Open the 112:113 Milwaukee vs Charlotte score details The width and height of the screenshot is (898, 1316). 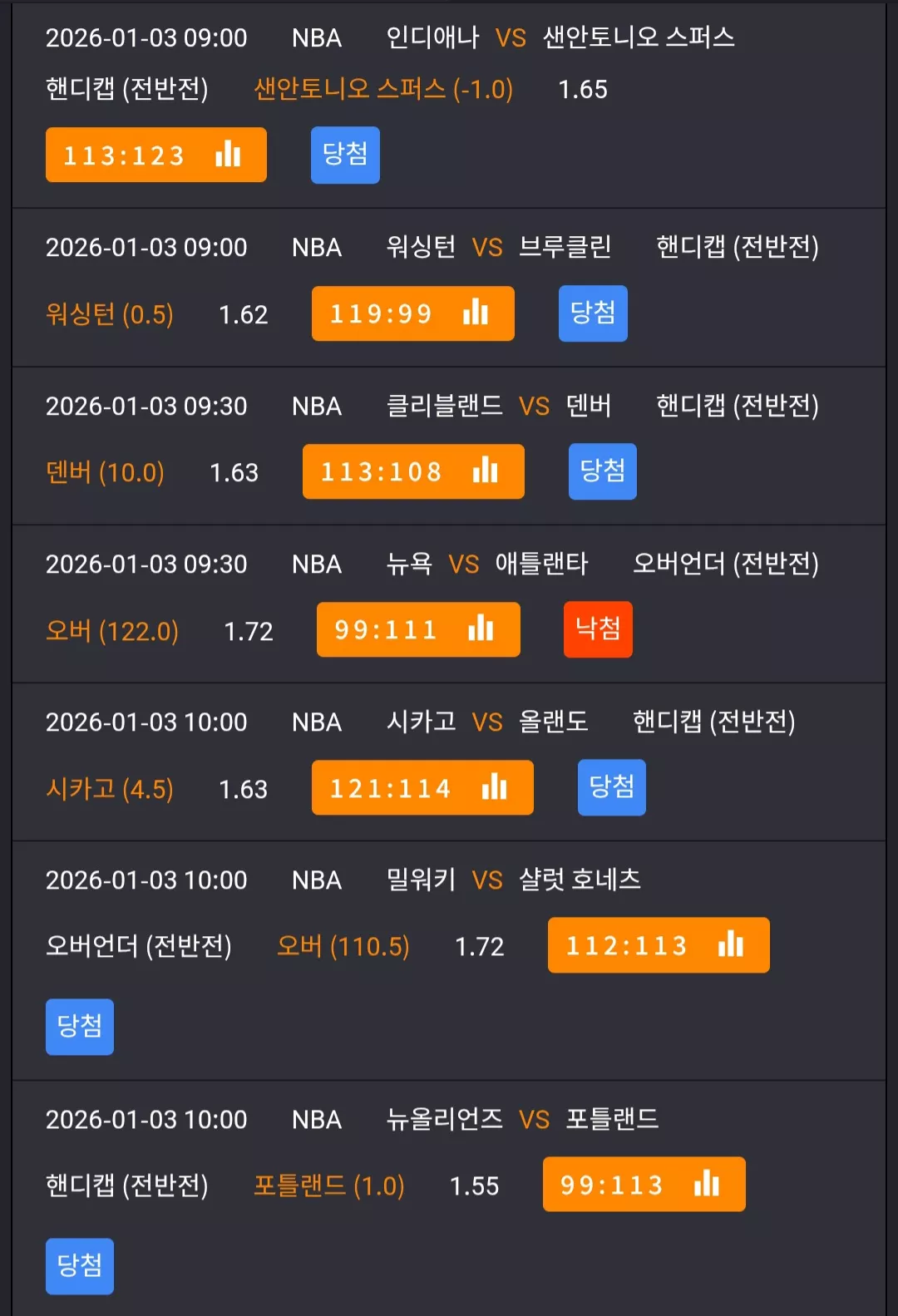[x=659, y=945]
